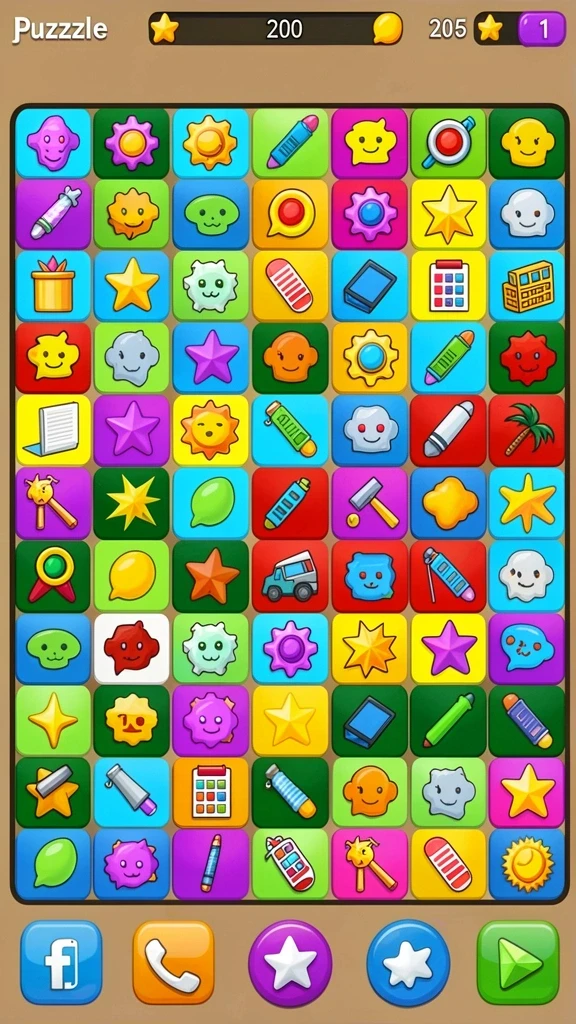Tap the blue Facebook button
576x1024 pixels.
point(61,963)
